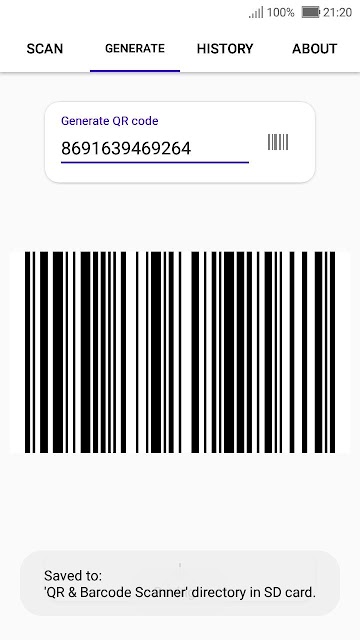Switch to the SCAN tab

45,49
